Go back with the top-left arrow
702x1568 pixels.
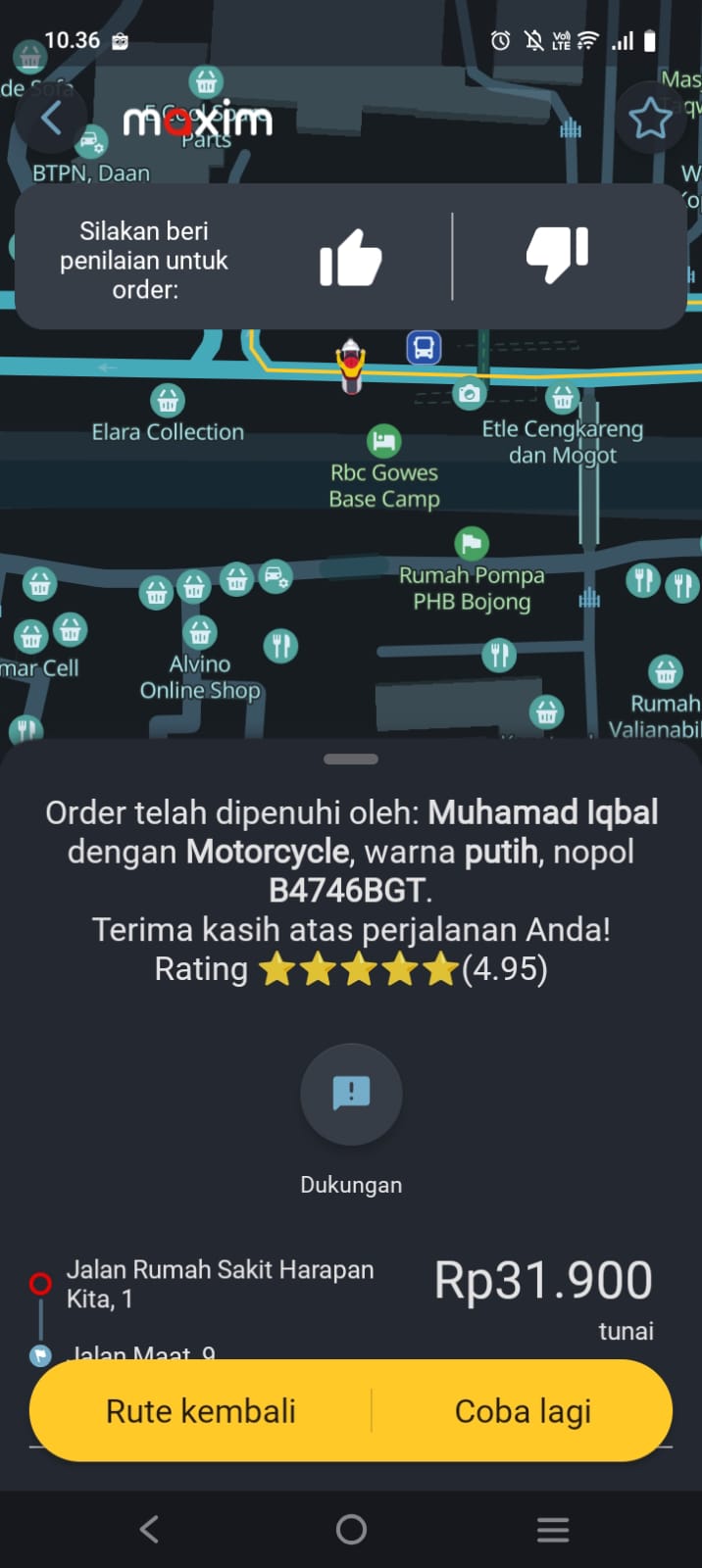51,119
